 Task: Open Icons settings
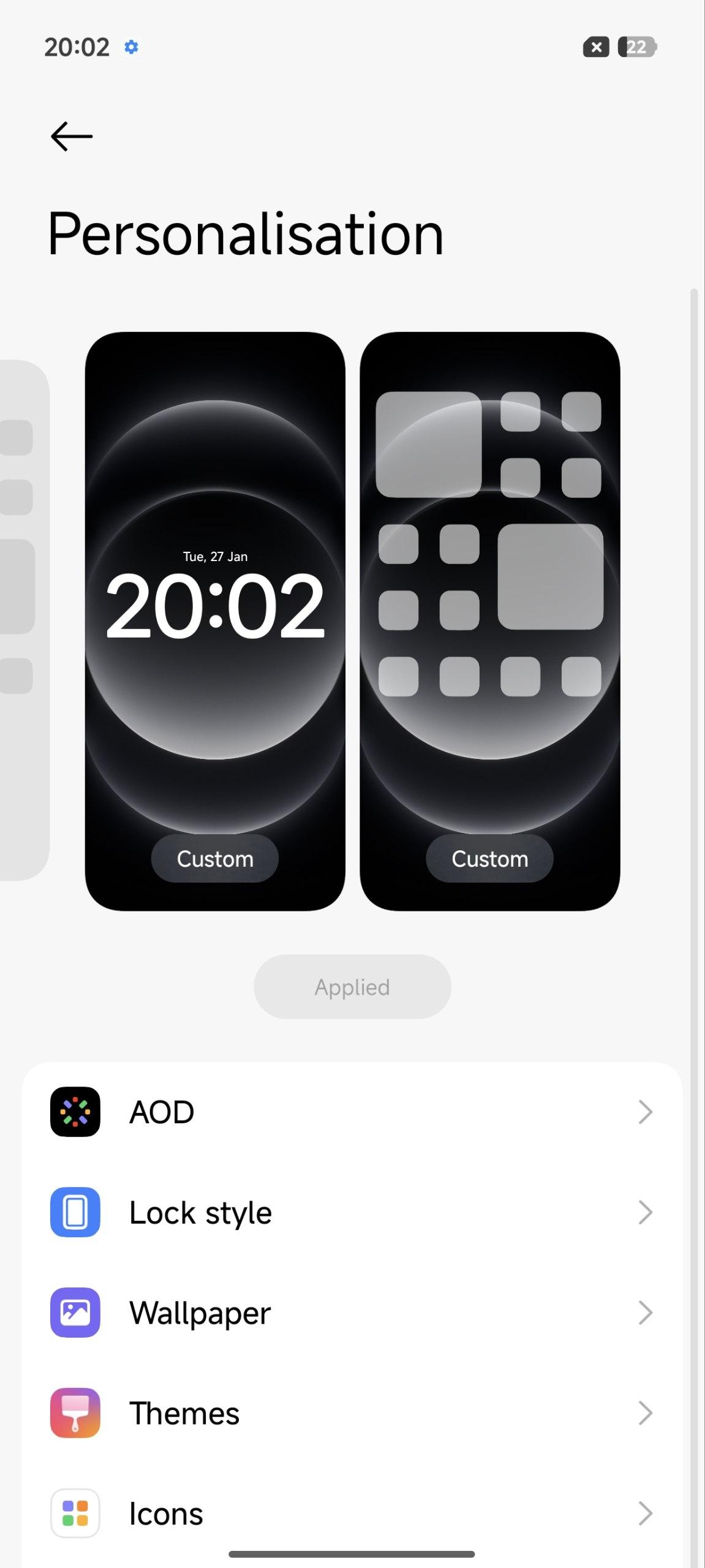pos(352,1513)
